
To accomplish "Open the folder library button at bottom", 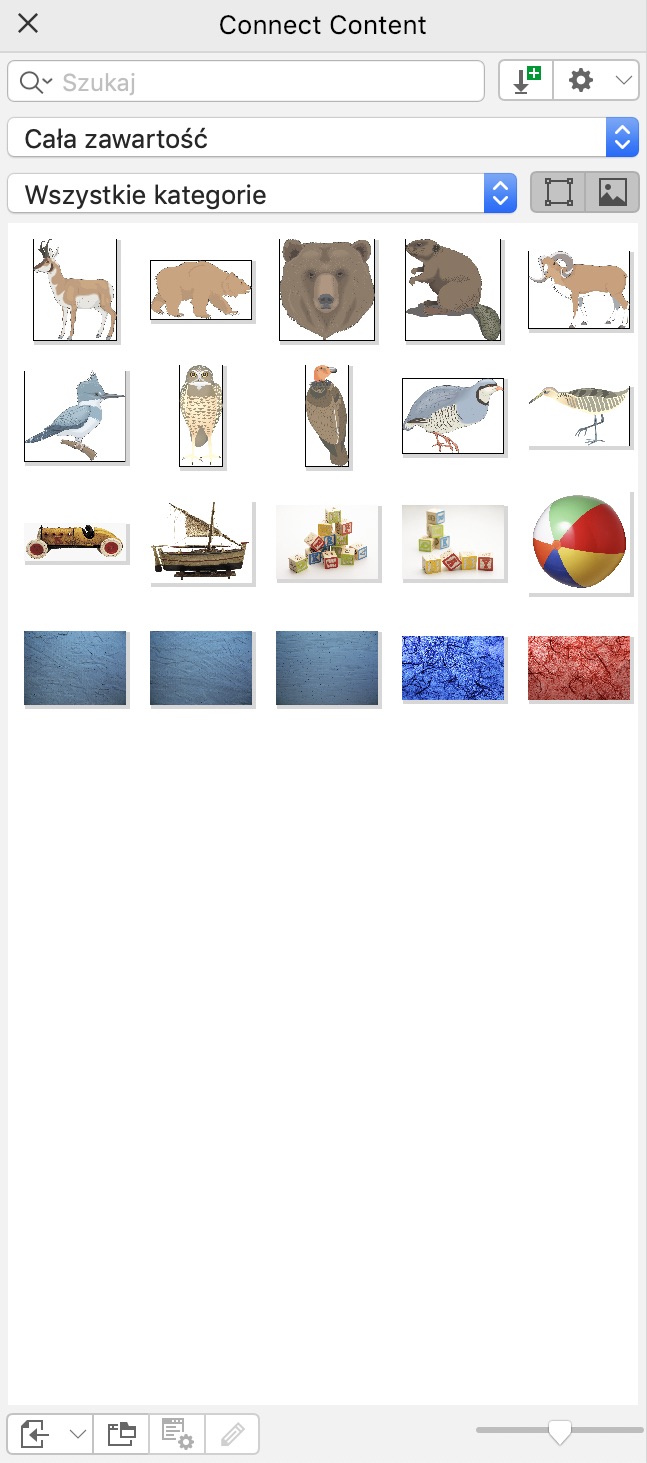I will pyautogui.click(x=121, y=1434).
